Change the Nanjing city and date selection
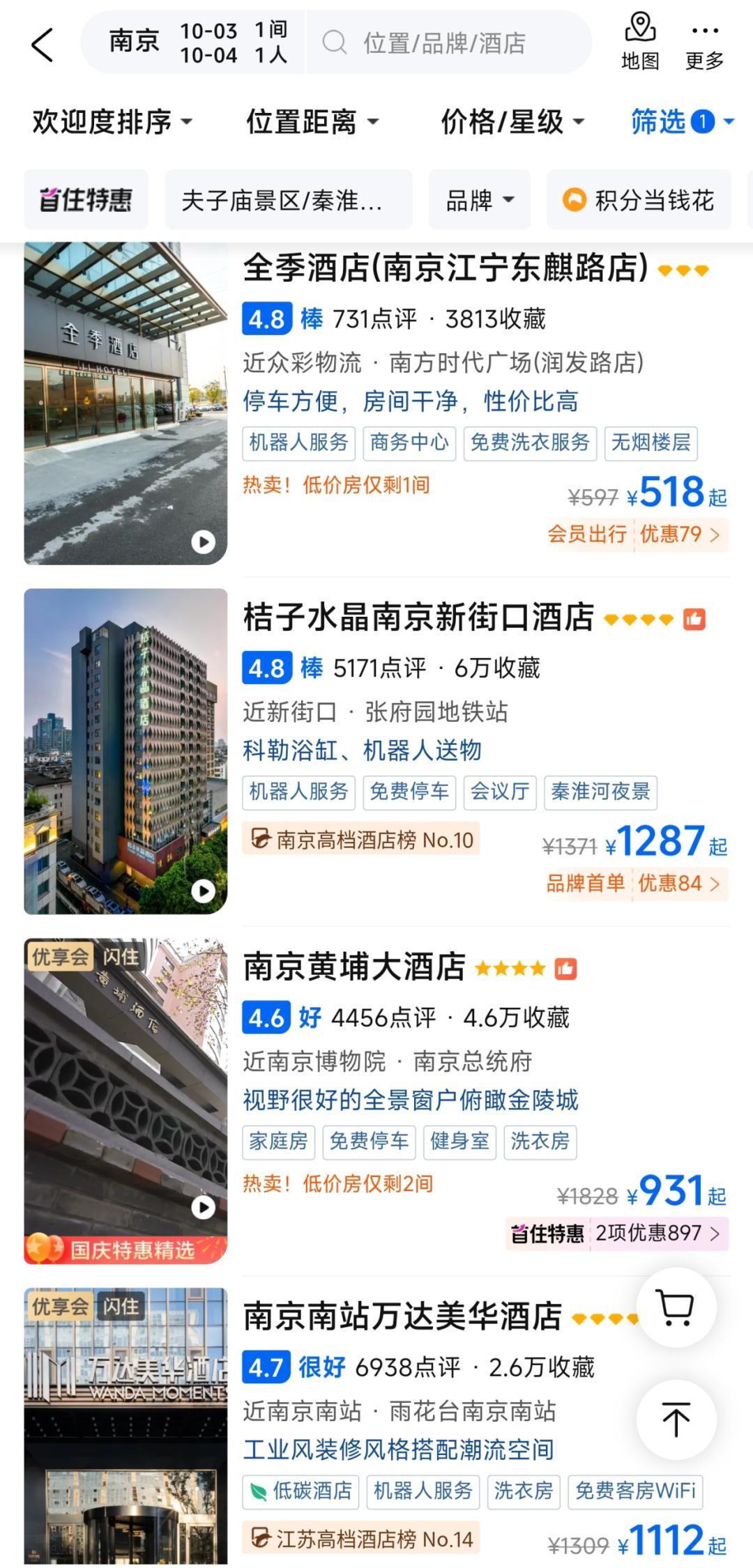This screenshot has height=1568, width=753. coord(197,43)
